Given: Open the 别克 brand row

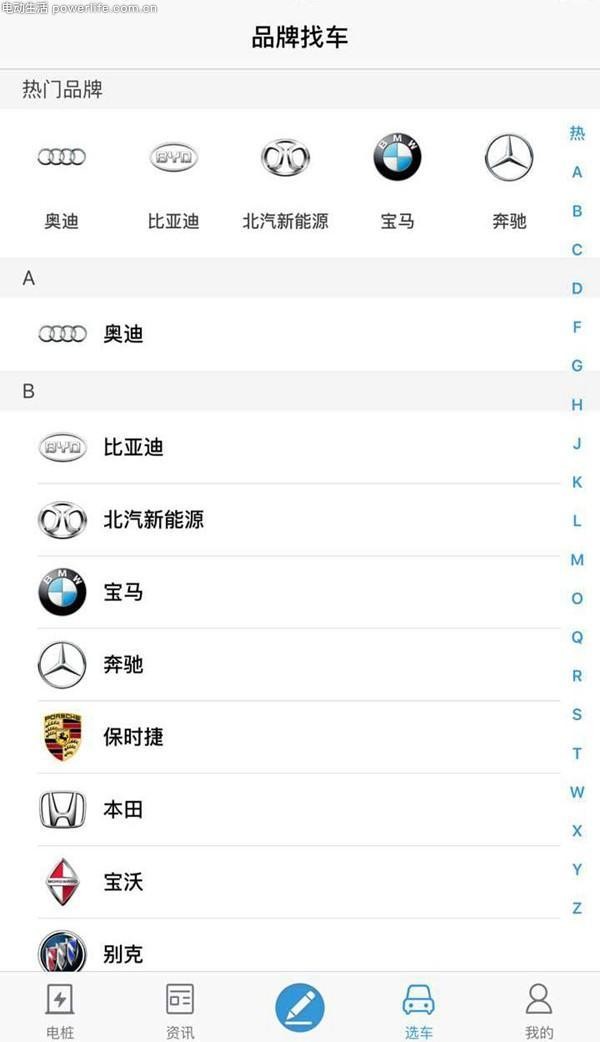Looking at the screenshot, I should [x=280, y=947].
